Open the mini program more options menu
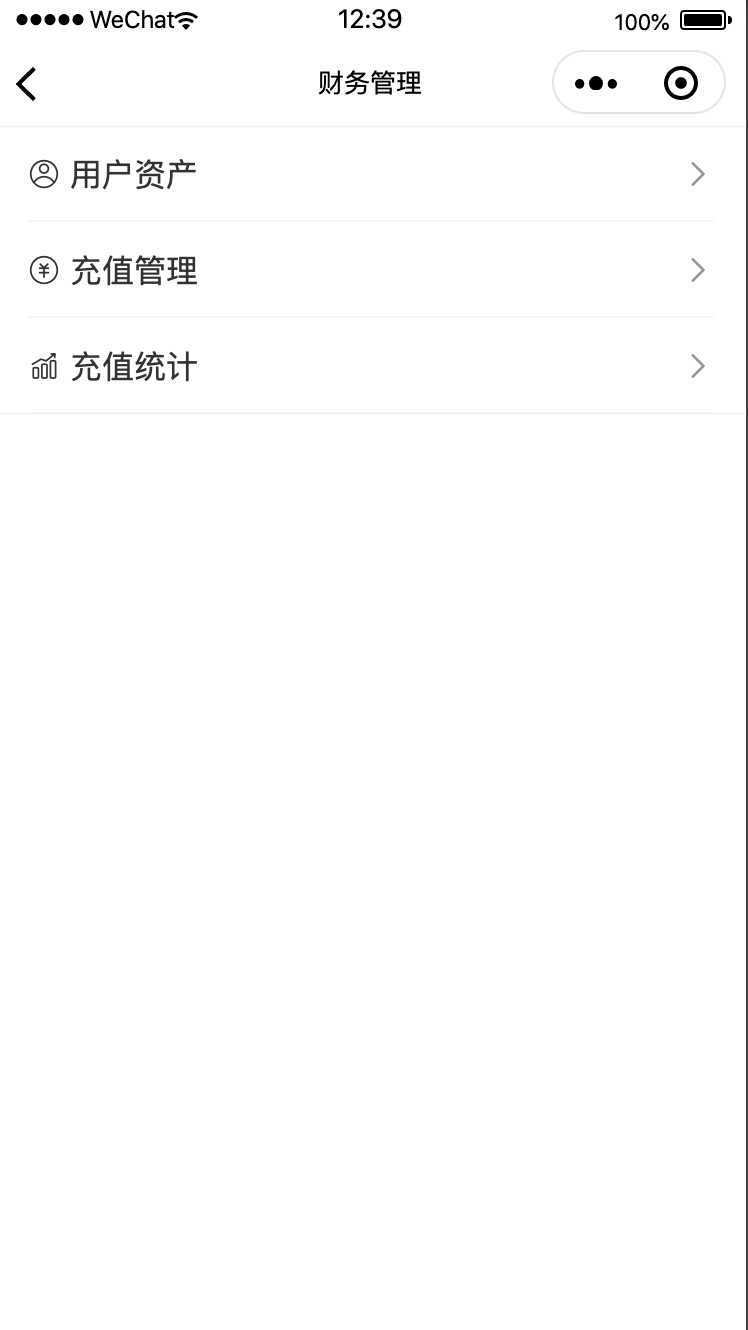The image size is (748, 1330). pos(596,84)
